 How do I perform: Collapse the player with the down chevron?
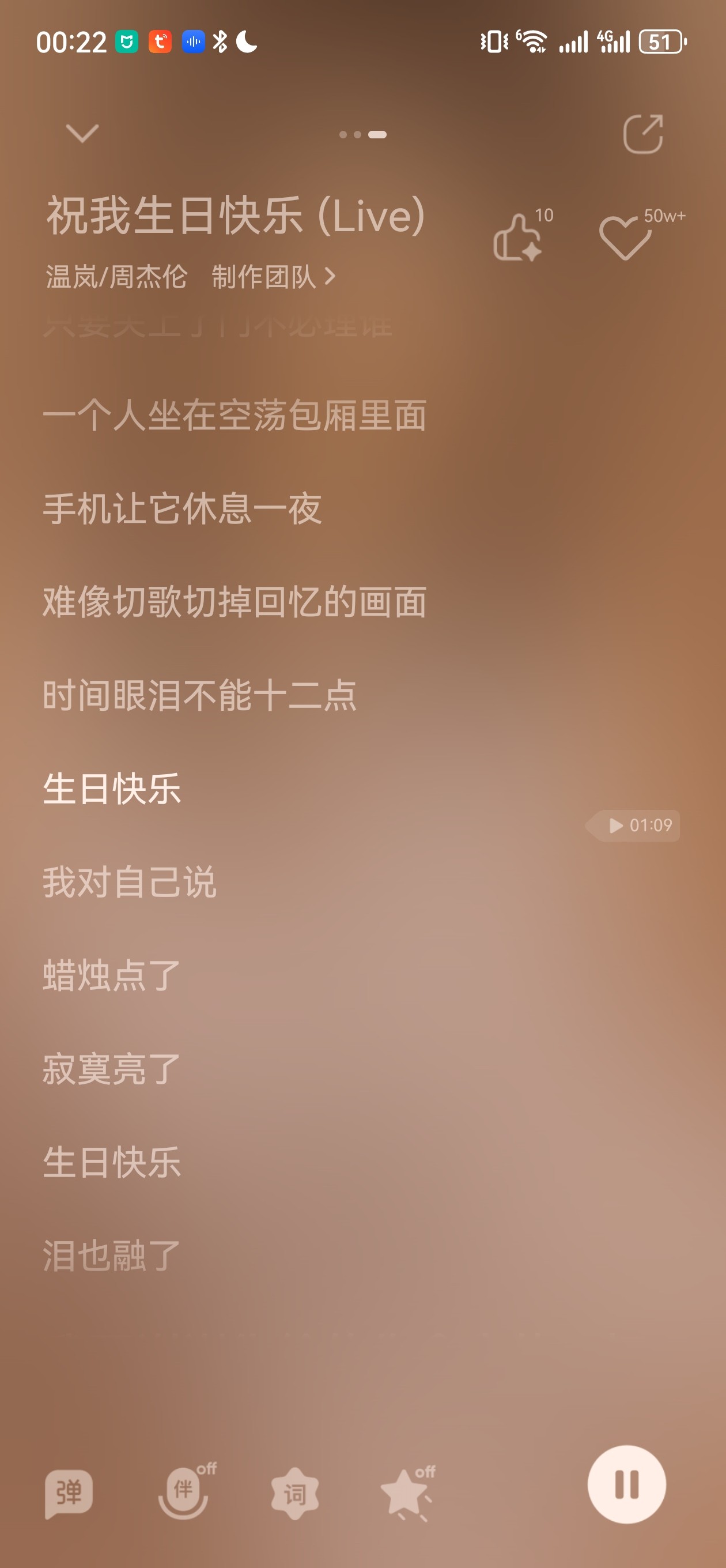[82, 133]
